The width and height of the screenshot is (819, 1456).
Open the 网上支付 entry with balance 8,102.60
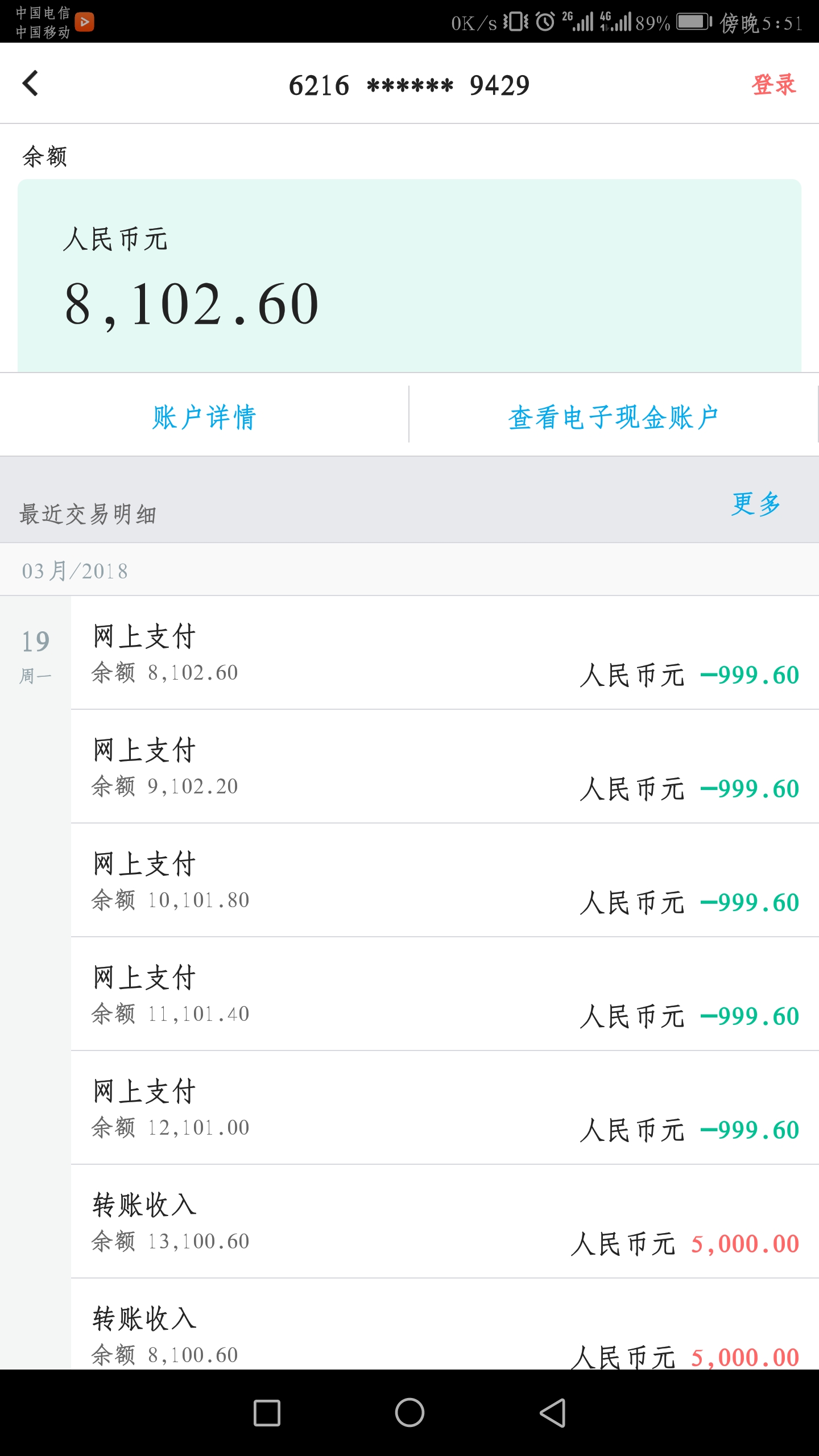click(445, 652)
